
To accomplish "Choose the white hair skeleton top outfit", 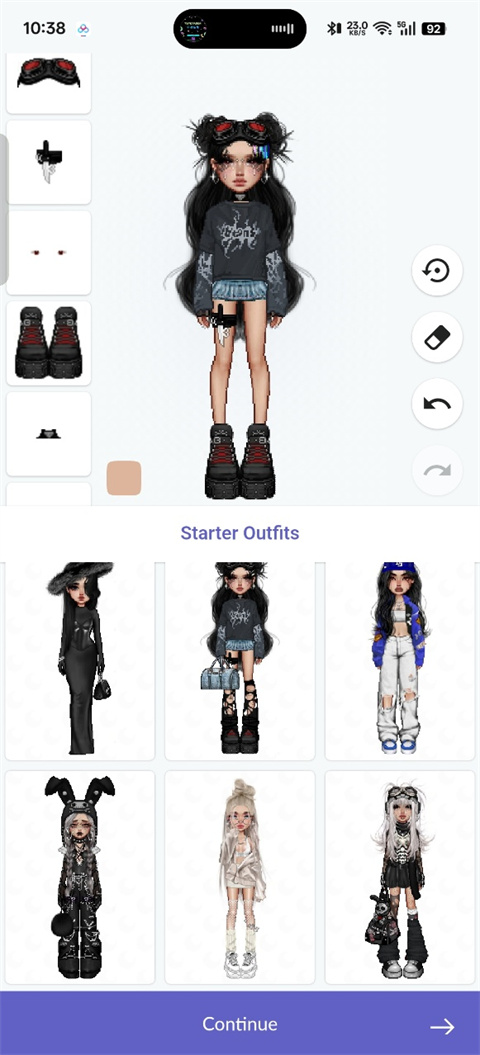I will pyautogui.click(x=400, y=877).
